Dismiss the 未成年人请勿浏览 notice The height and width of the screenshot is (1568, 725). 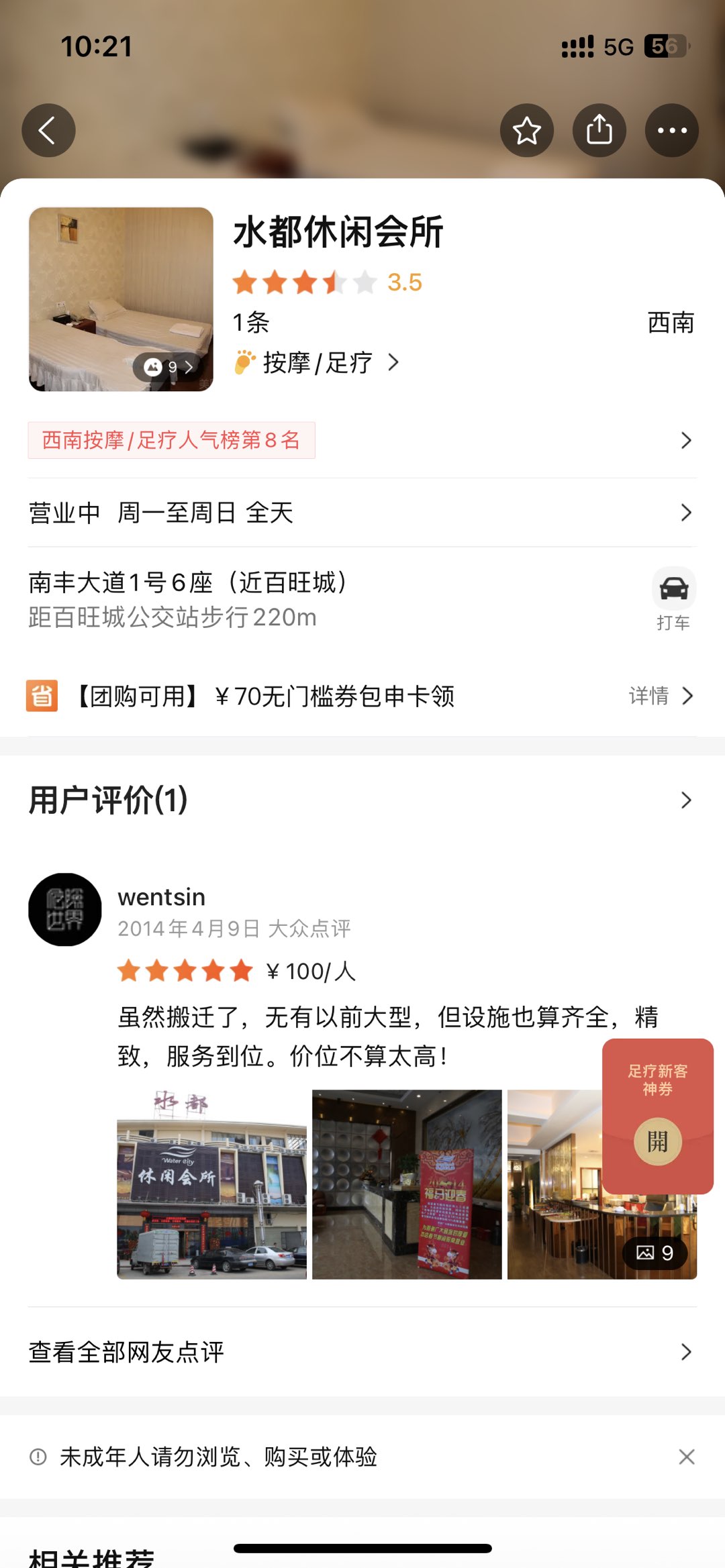[686, 1457]
